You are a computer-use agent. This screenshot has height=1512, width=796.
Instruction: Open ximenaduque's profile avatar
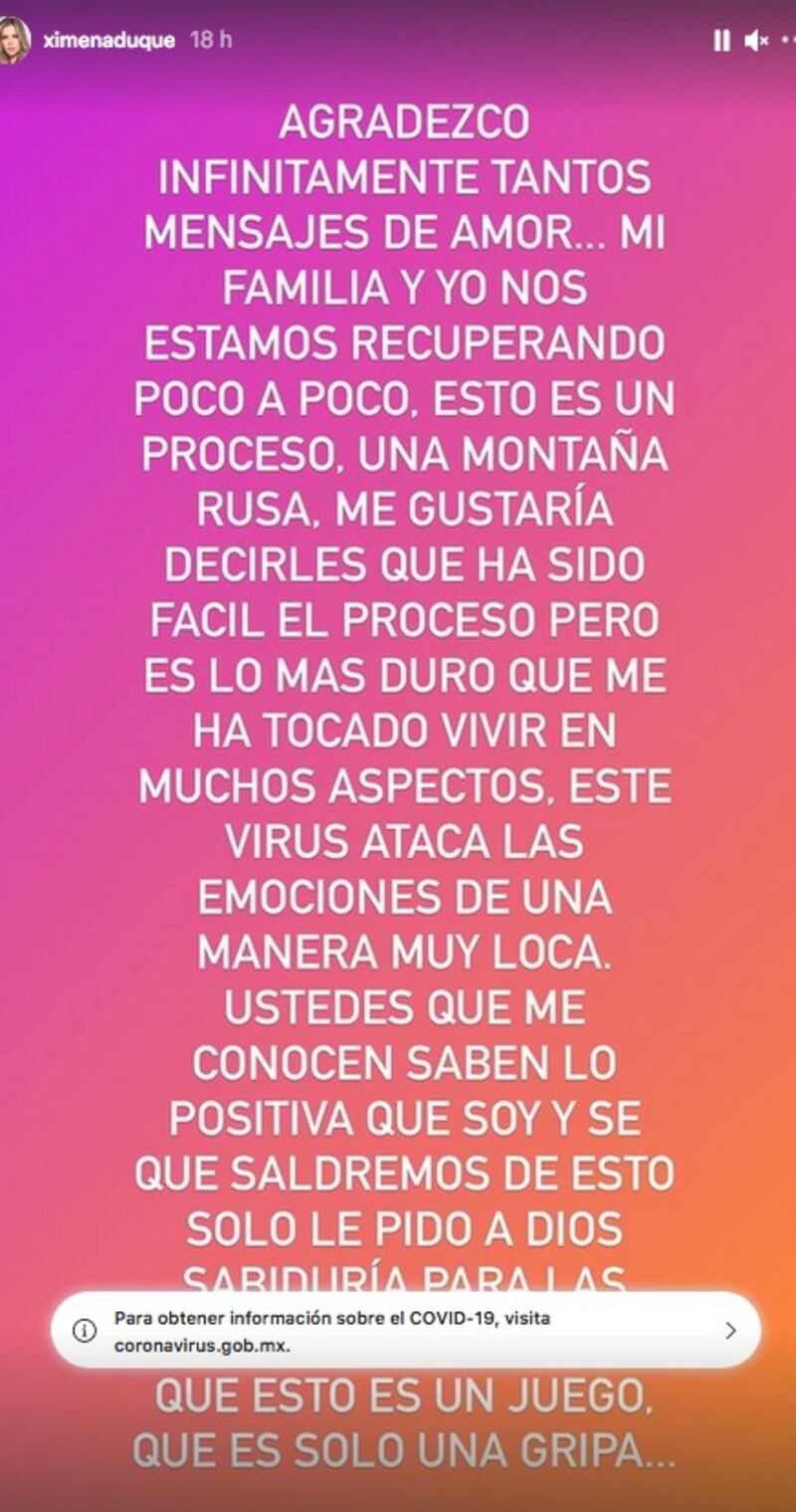point(14,40)
